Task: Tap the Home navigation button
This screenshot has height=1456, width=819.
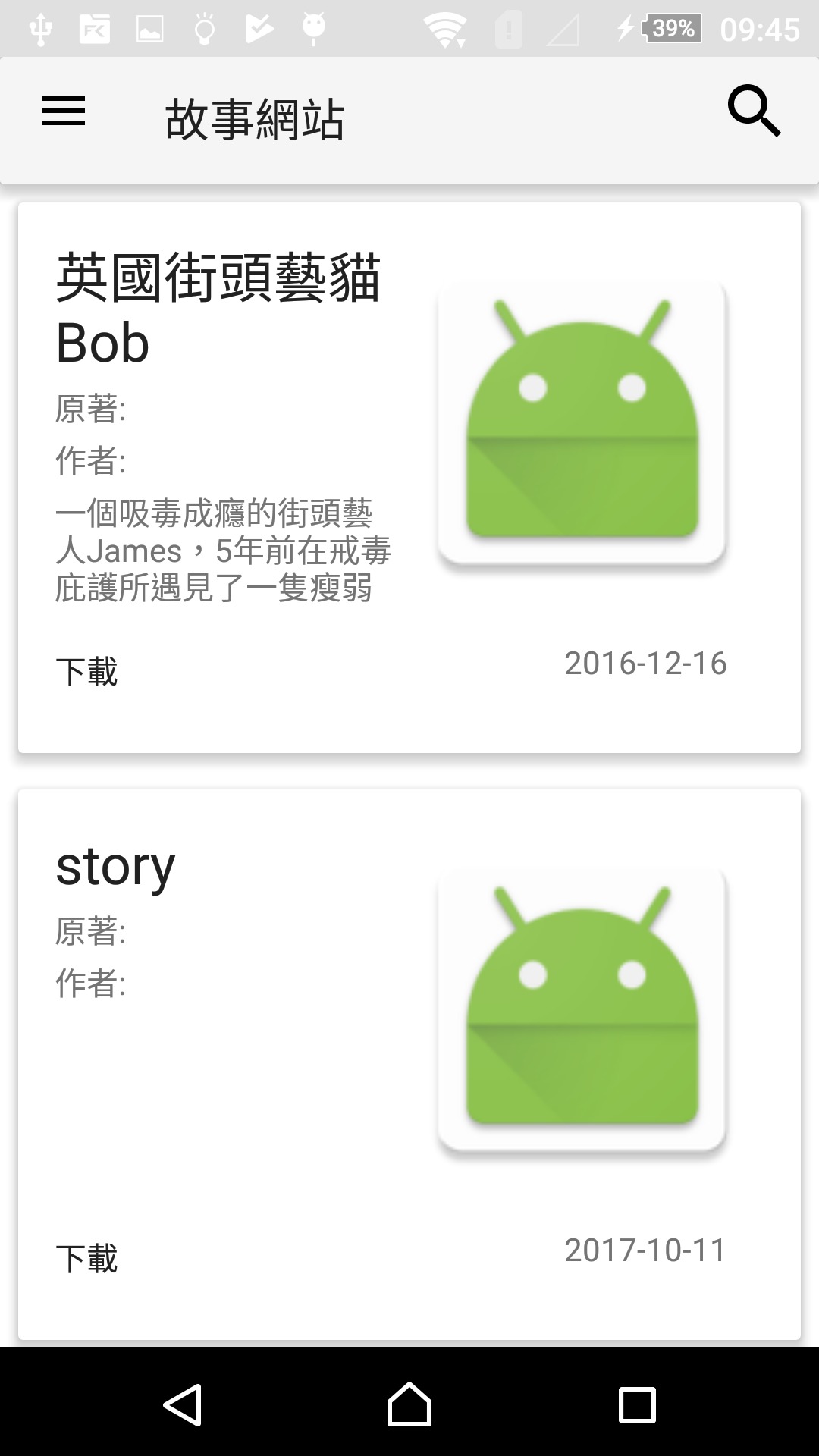Action: point(409,1403)
